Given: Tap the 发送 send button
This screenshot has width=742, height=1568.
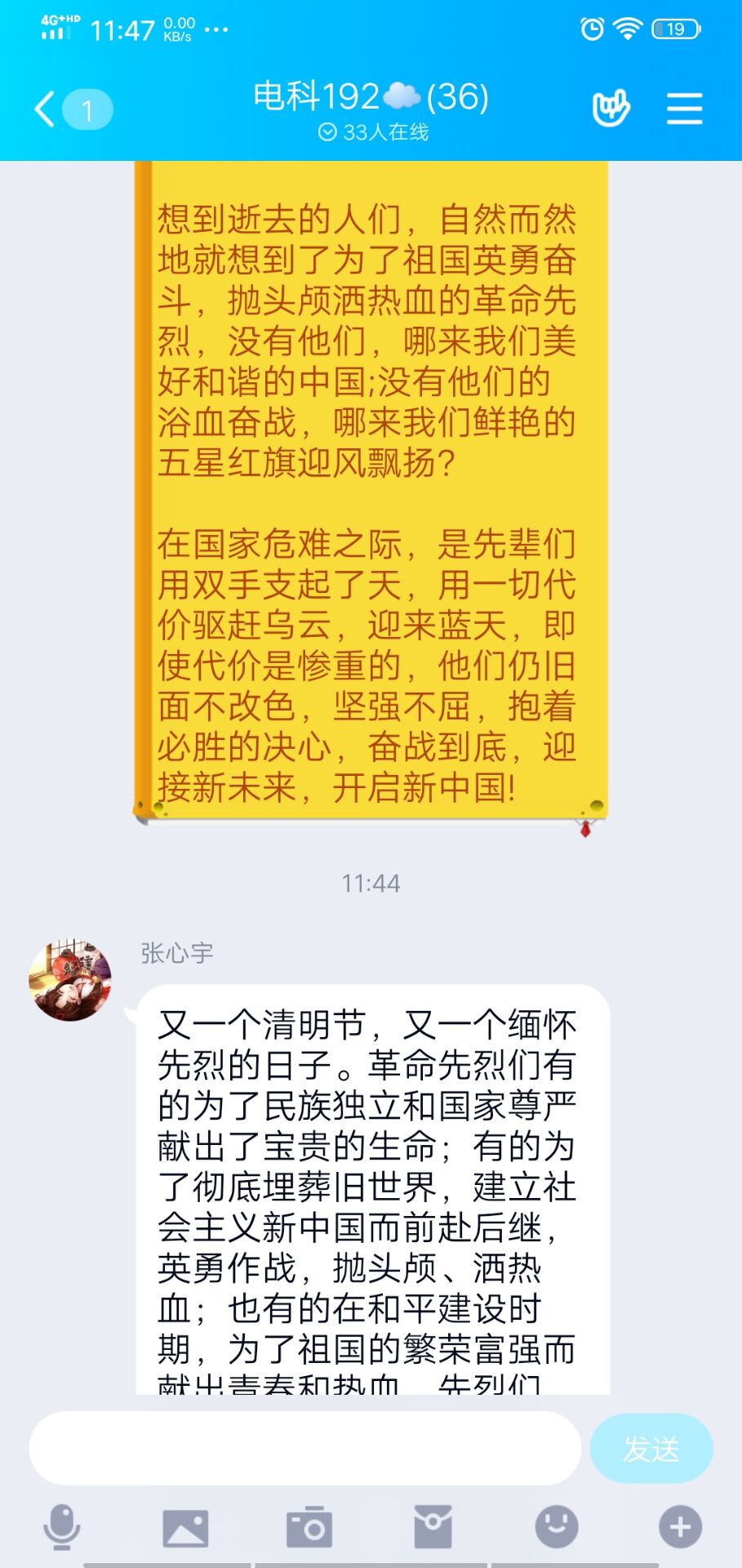Looking at the screenshot, I should (651, 1449).
